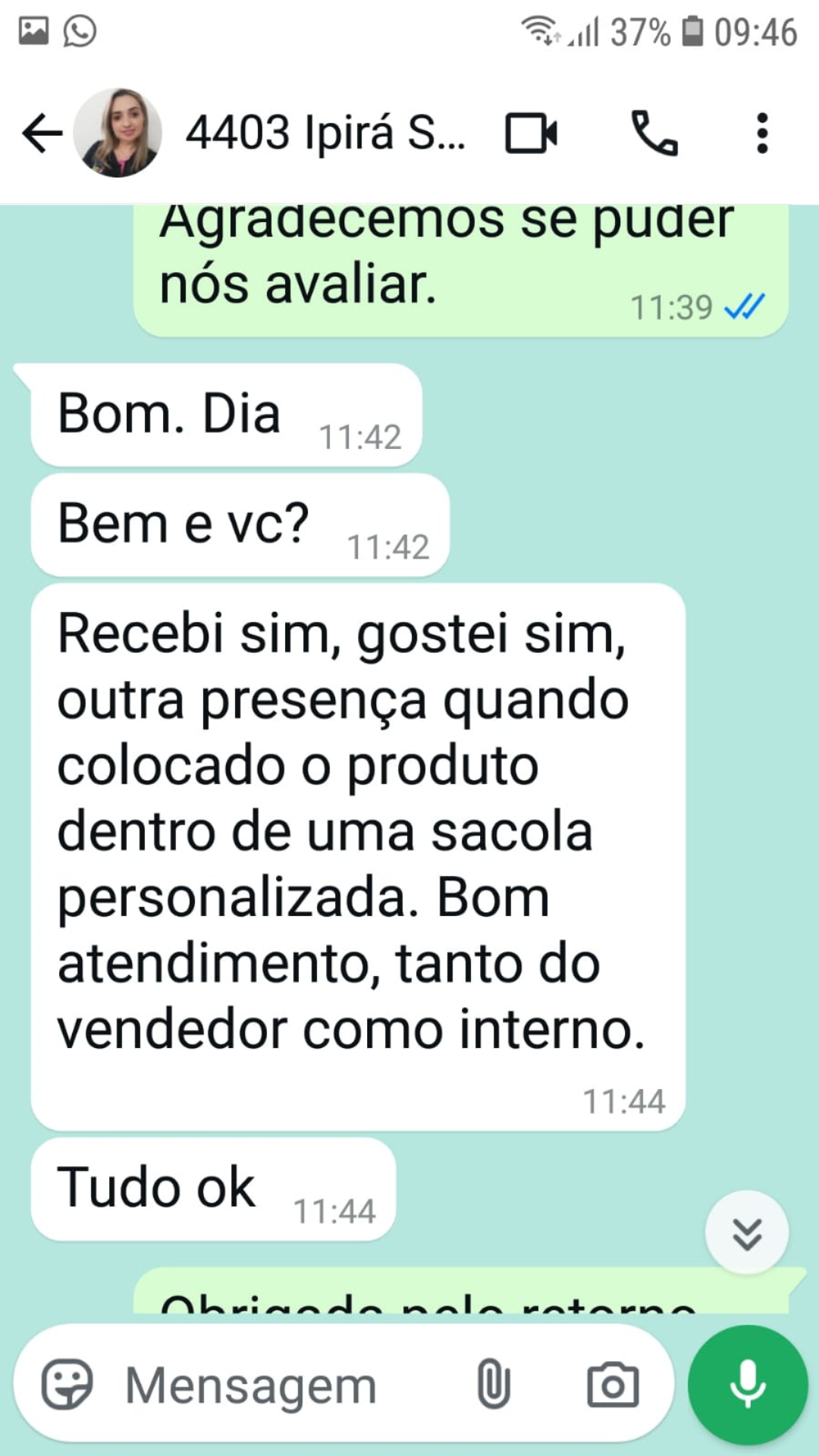Open the three-dot overflow menu
Viewport: 819px width, 1456px height.
(x=762, y=133)
